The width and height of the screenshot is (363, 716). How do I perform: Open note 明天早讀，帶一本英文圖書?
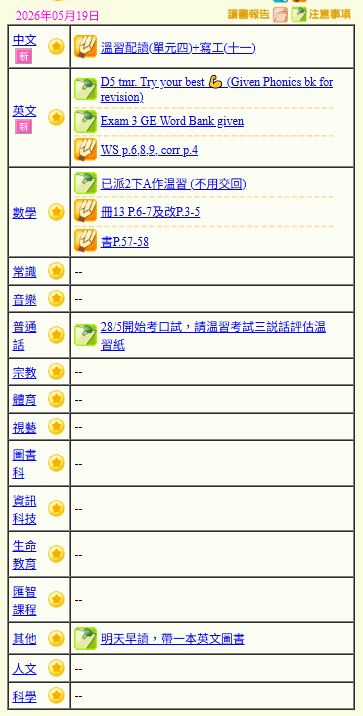173,638
